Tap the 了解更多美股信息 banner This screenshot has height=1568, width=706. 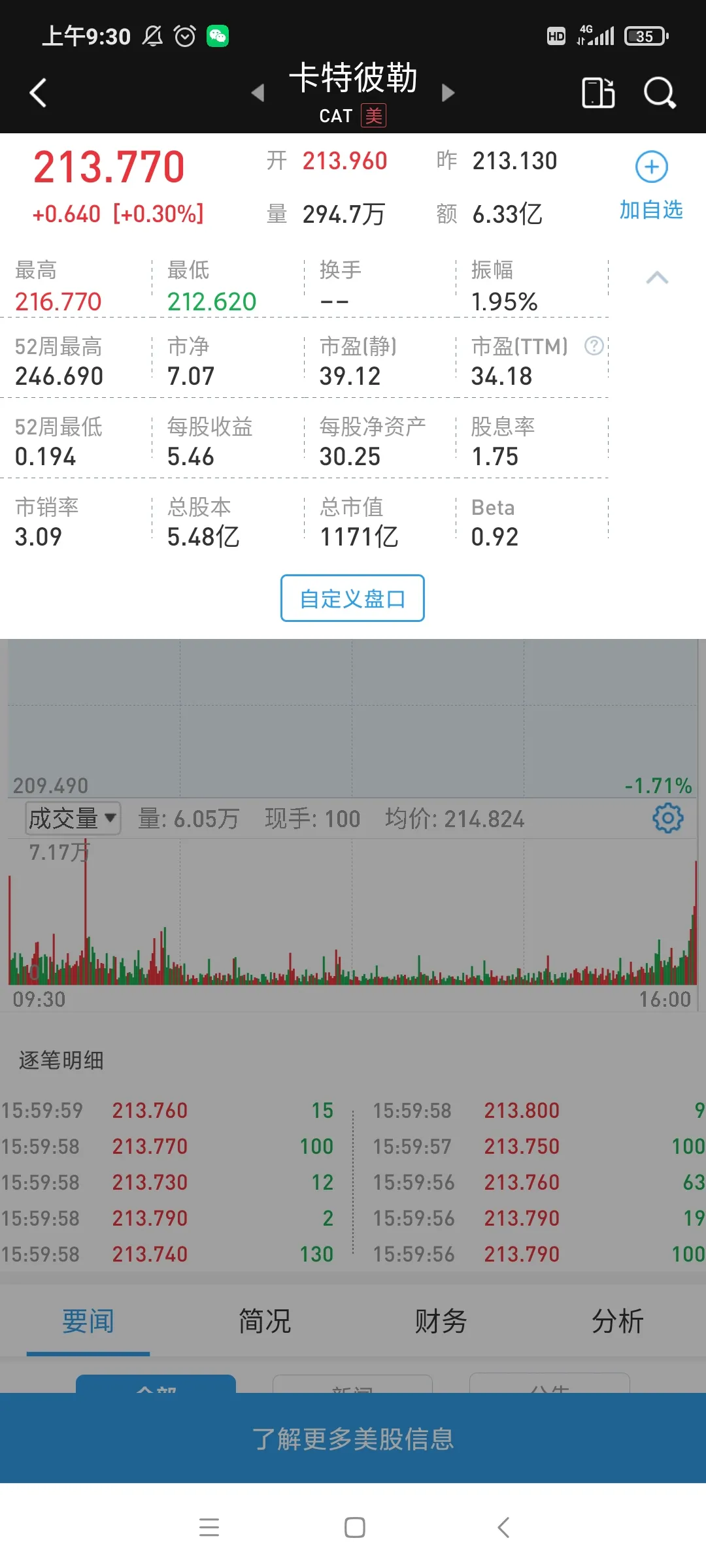tap(353, 1439)
